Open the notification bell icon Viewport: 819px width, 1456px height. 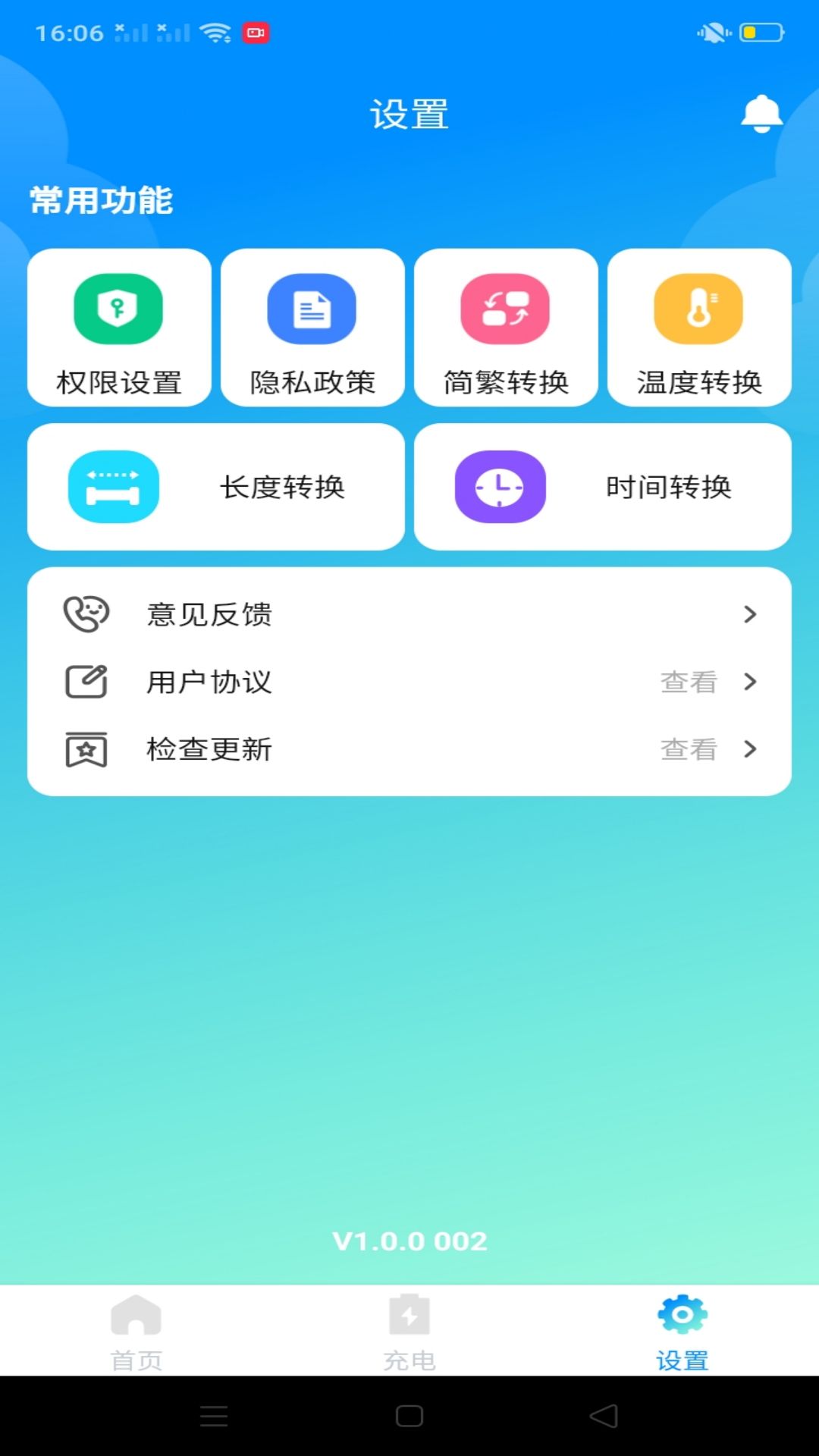pyautogui.click(x=761, y=114)
